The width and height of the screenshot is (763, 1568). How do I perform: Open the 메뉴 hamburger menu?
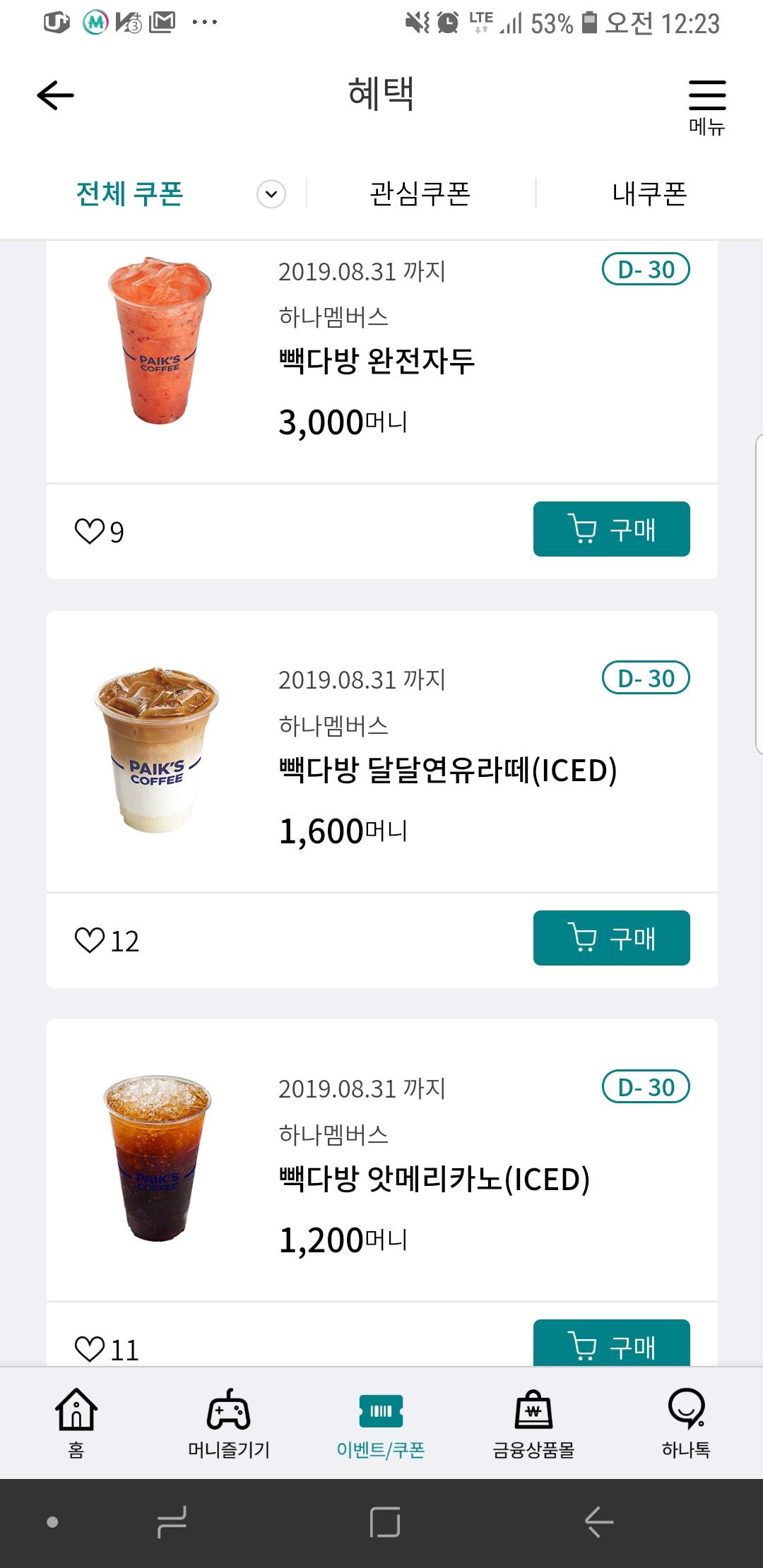[706, 106]
